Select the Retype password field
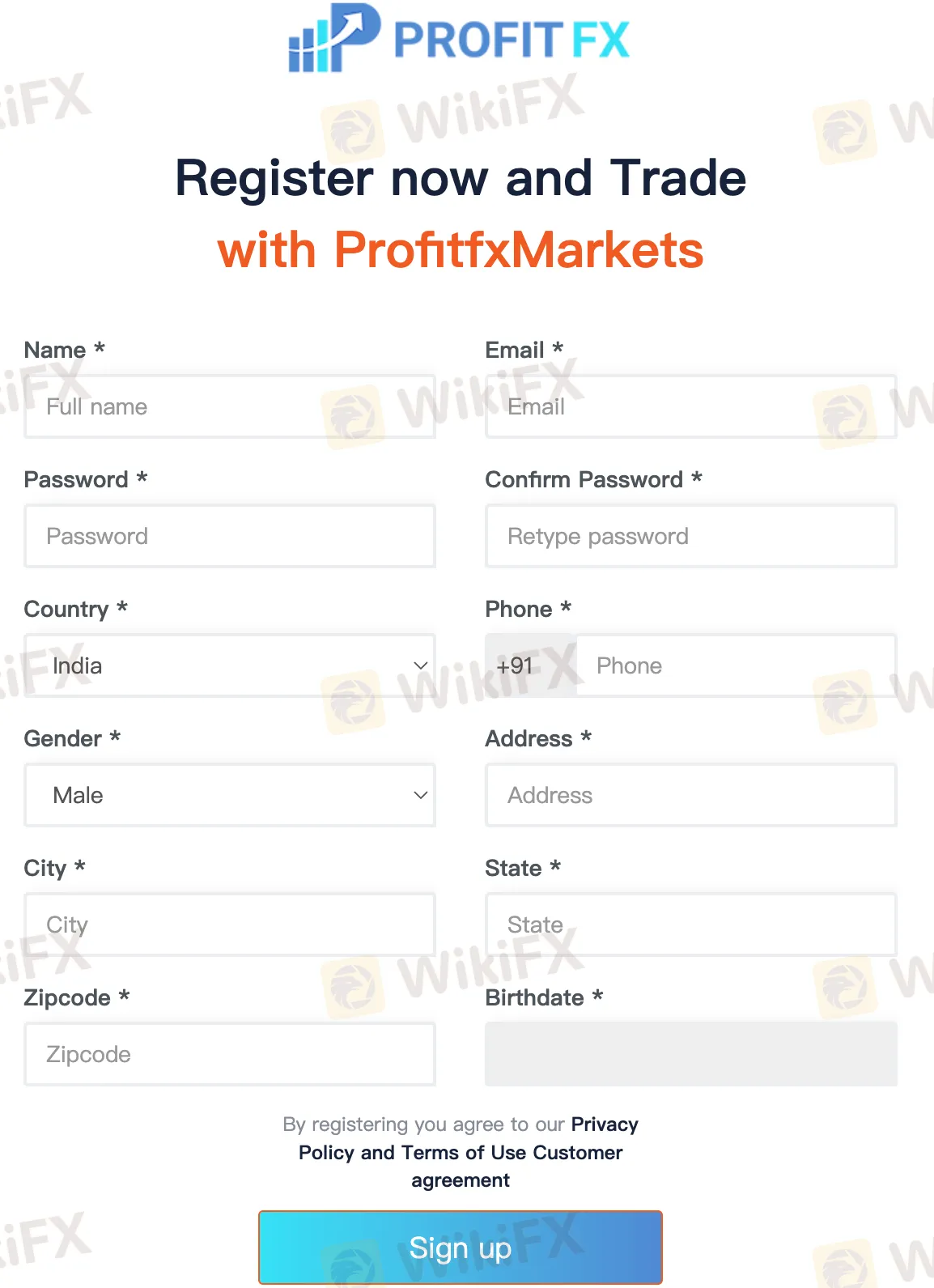This screenshot has height=1288, width=934. 690,536
